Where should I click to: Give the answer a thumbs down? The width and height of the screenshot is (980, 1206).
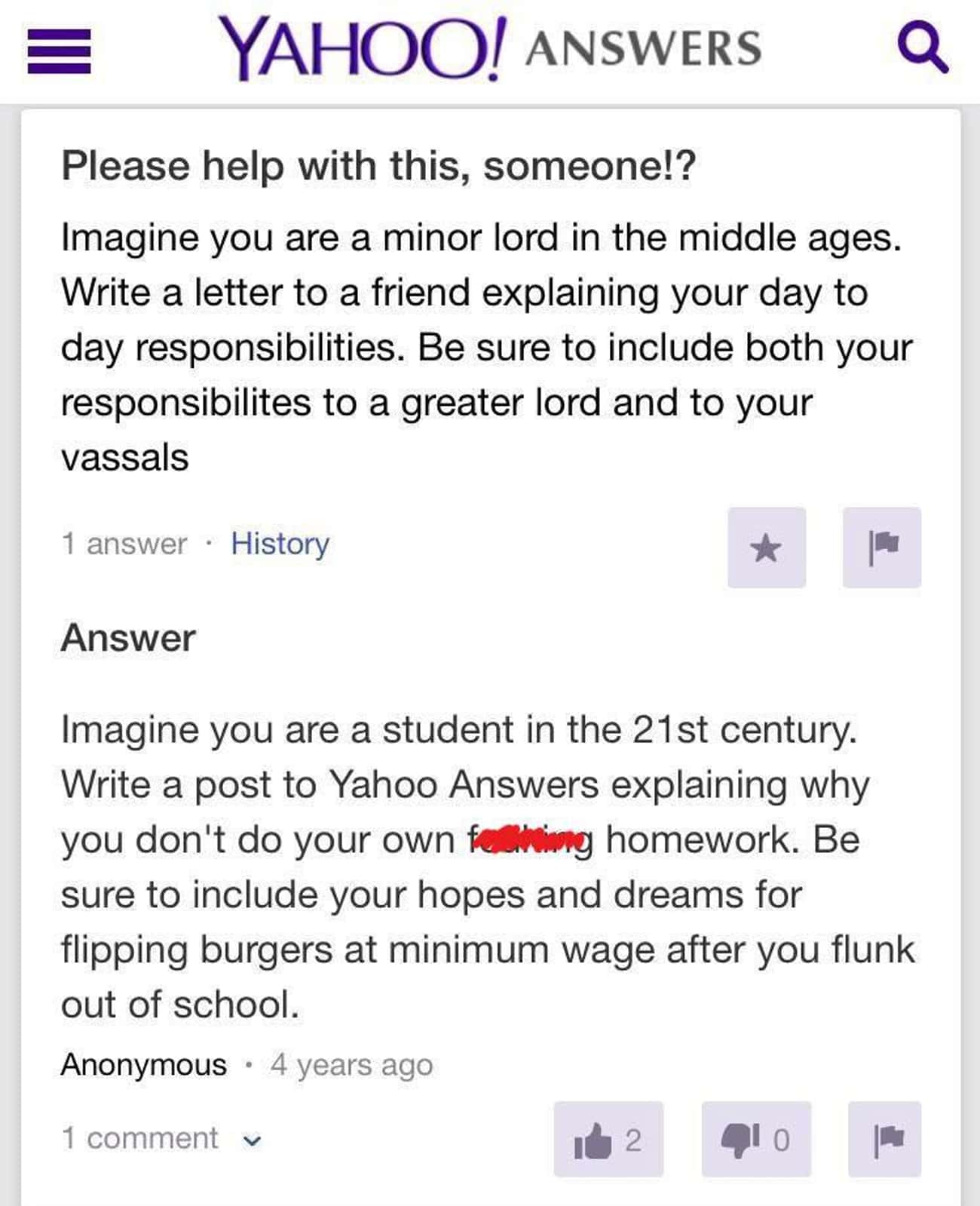pos(756,1139)
